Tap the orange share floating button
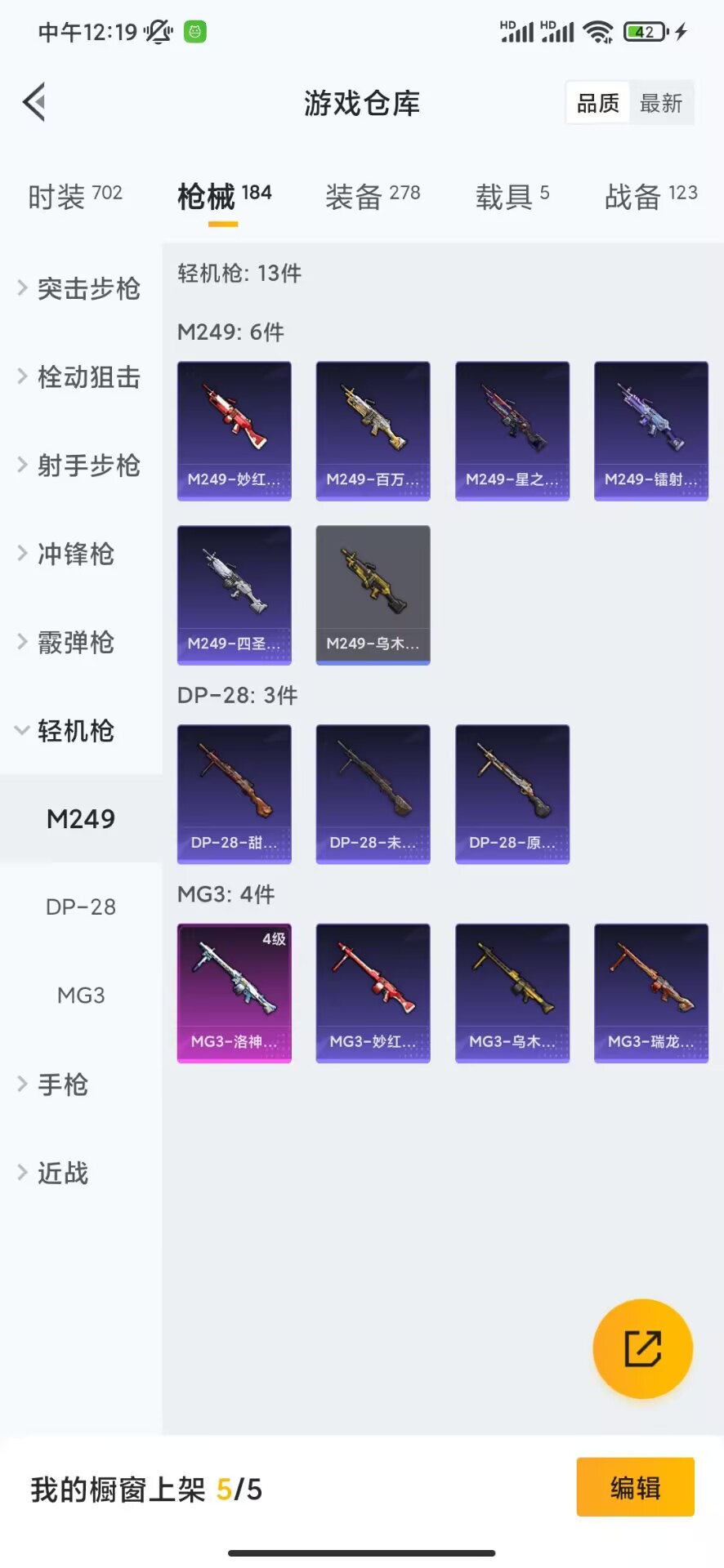Screen dimensions: 724x1568 [643, 1348]
